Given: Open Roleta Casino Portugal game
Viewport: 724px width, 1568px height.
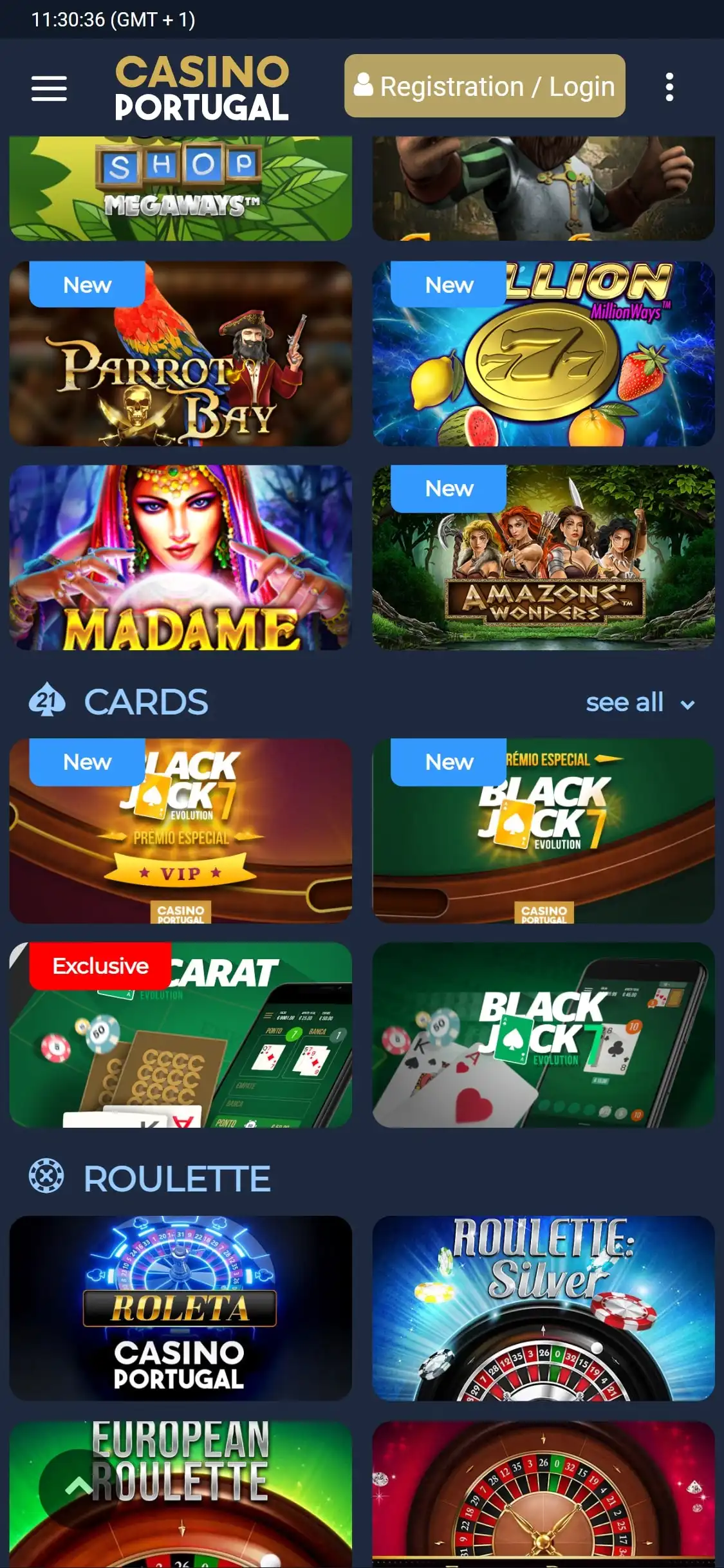Looking at the screenshot, I should pyautogui.click(x=181, y=1308).
